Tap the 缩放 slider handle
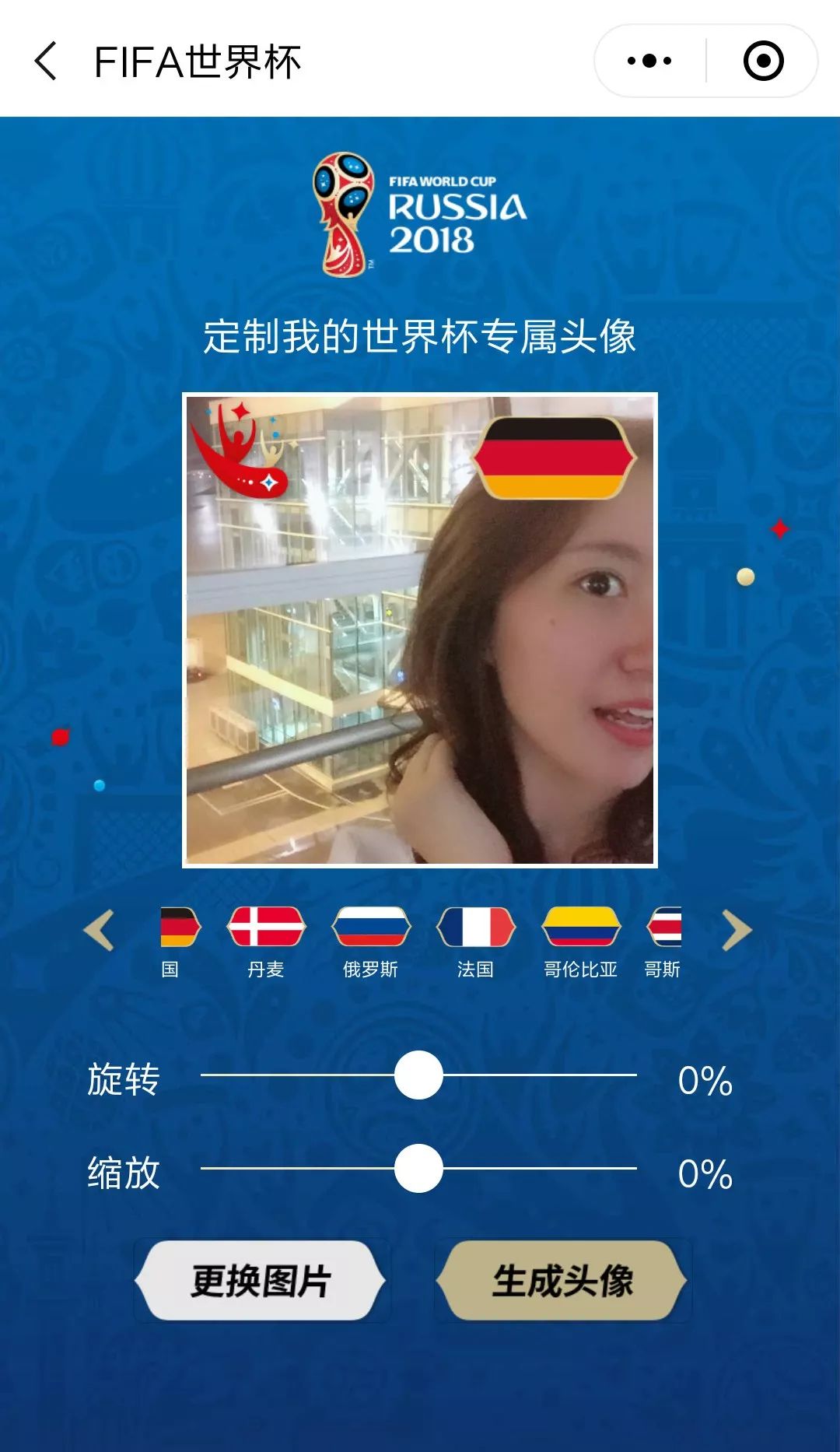840x1452 pixels. coord(418,1169)
